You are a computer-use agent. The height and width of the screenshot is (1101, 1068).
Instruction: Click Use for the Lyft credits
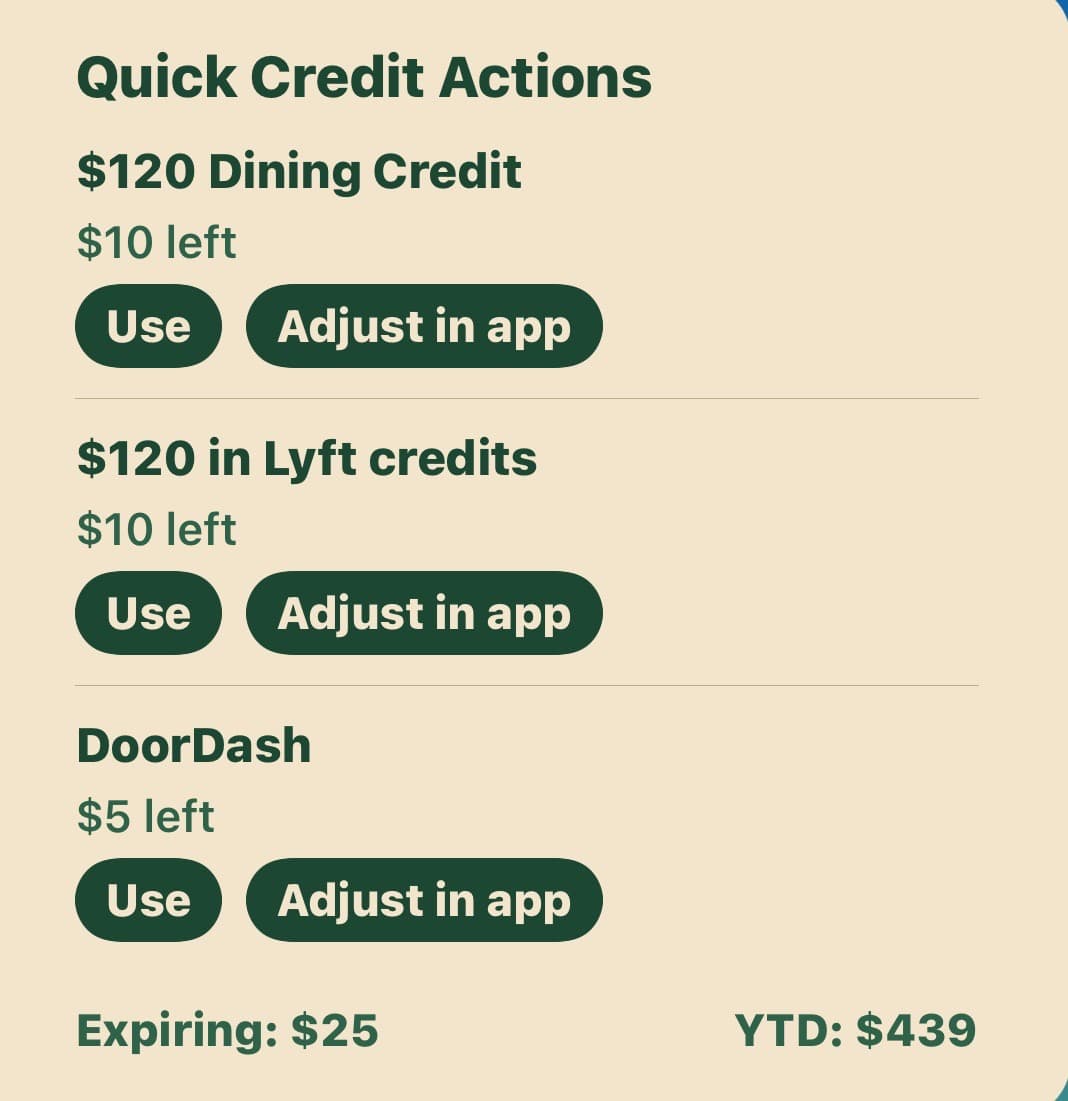coord(148,613)
